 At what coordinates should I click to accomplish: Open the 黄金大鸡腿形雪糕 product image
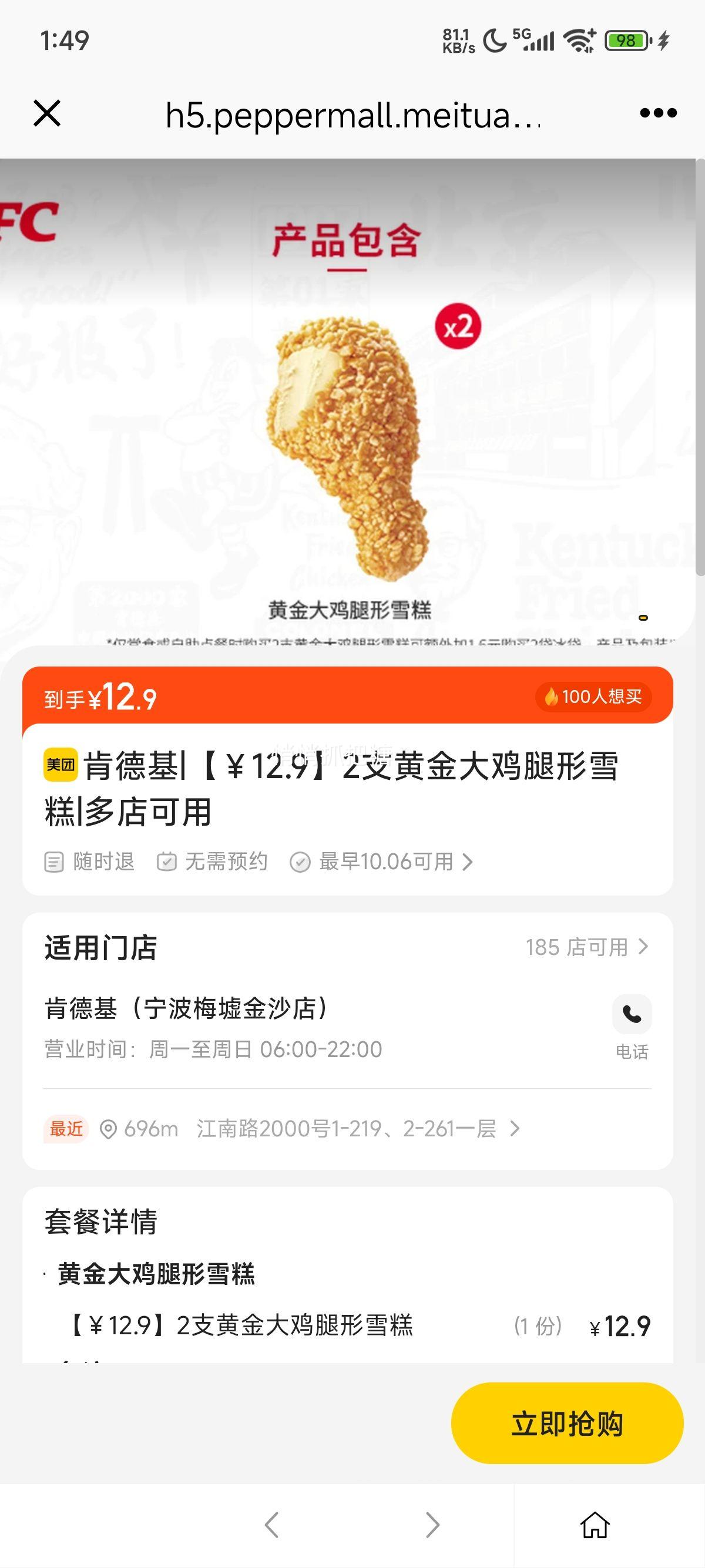point(348,445)
